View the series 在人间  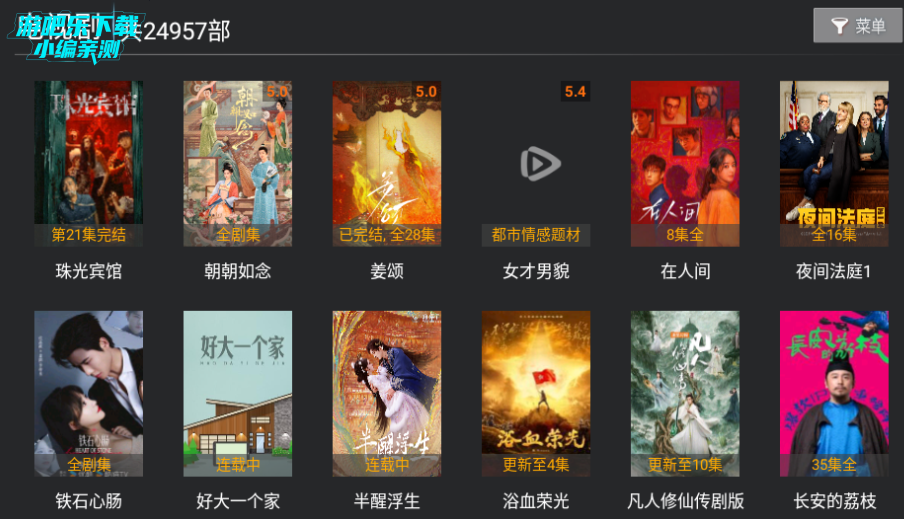685,164
